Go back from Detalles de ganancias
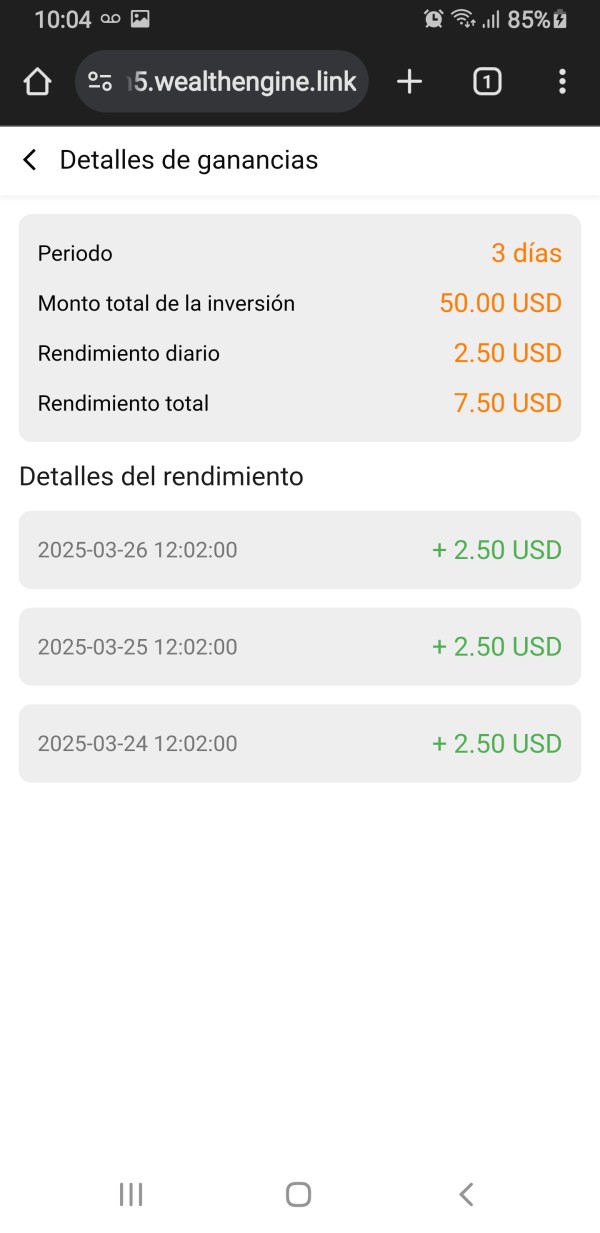The width and height of the screenshot is (600, 1233). tap(30, 160)
